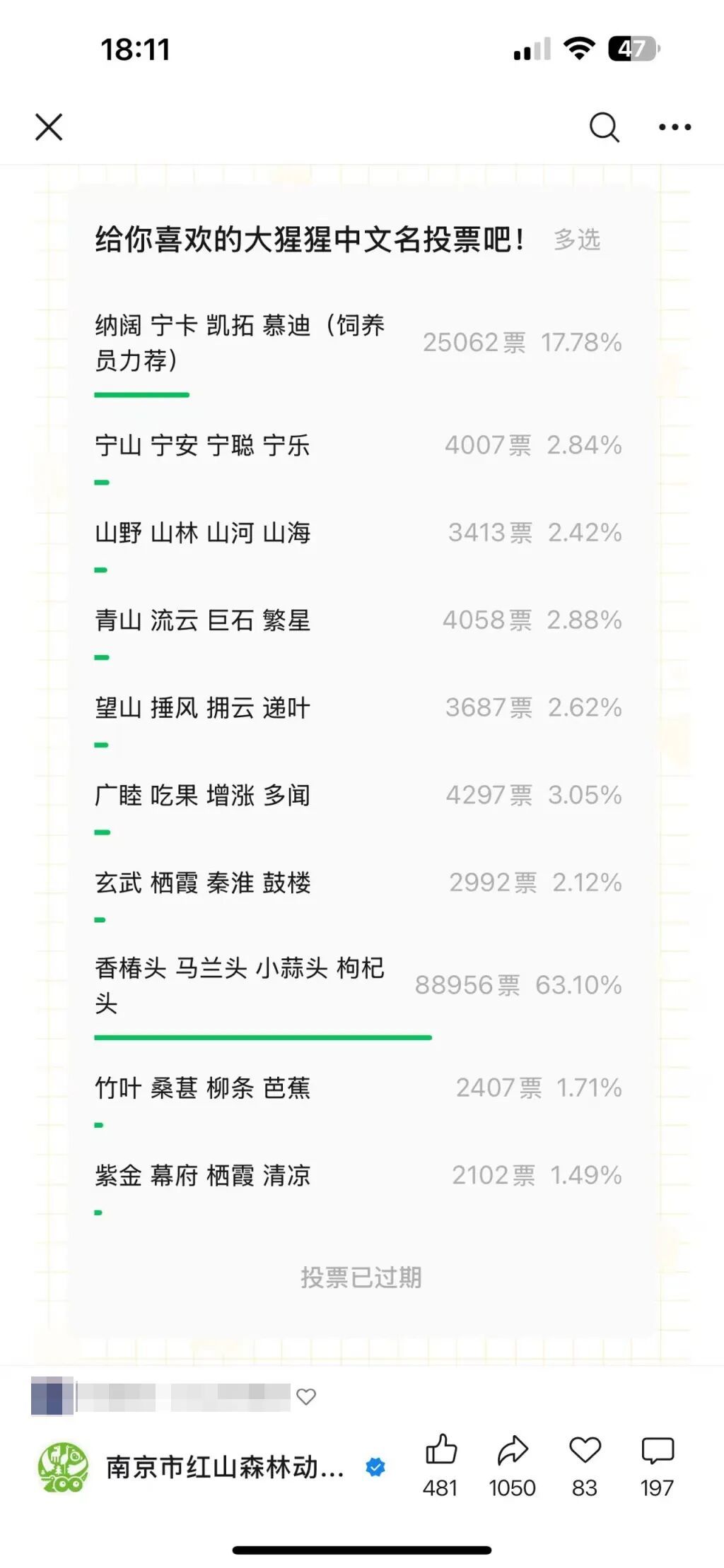Screen dimensions: 724x1568
Task: Close the article with the X button
Action: click(48, 127)
